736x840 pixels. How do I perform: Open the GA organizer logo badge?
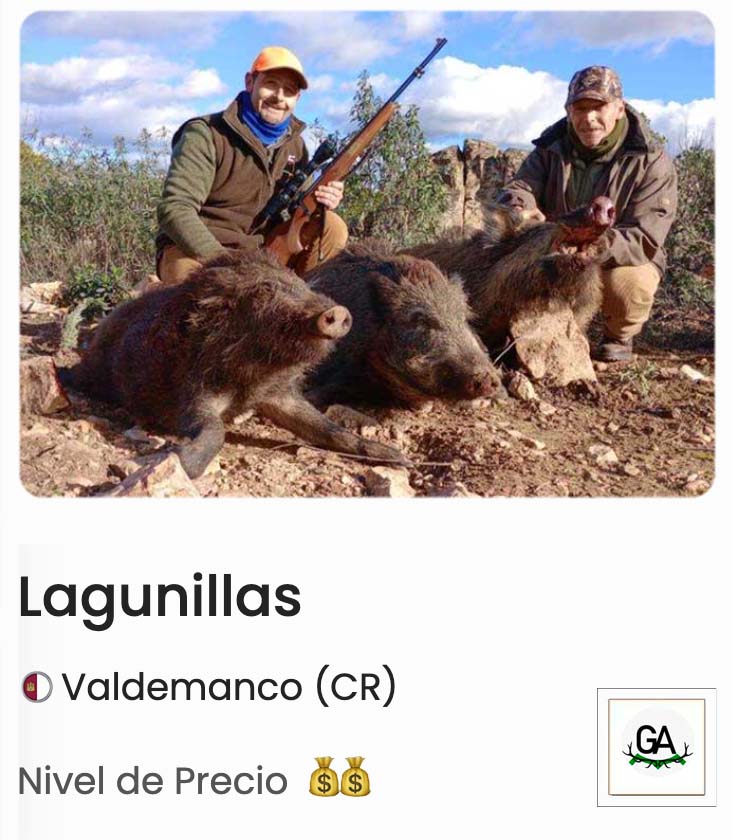click(x=656, y=747)
